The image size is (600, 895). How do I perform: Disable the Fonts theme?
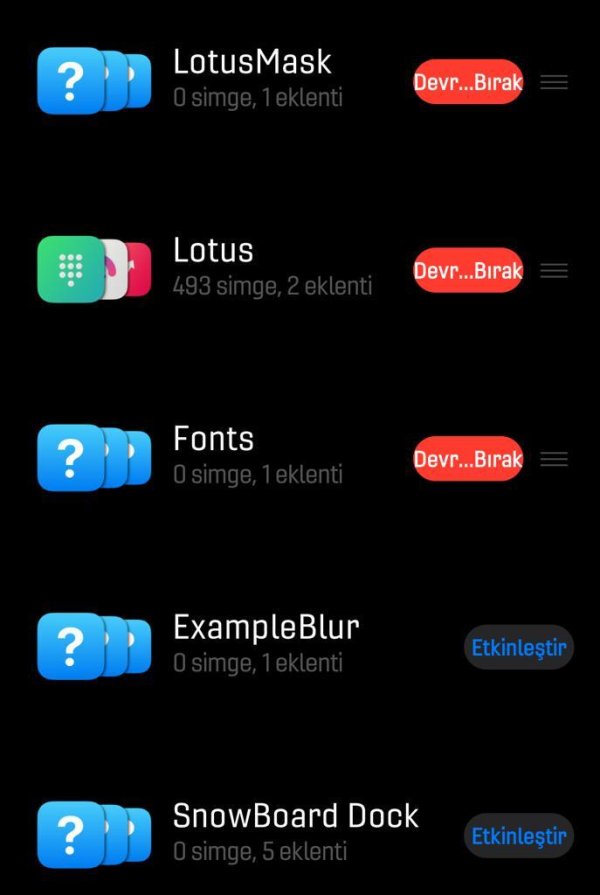(468, 459)
